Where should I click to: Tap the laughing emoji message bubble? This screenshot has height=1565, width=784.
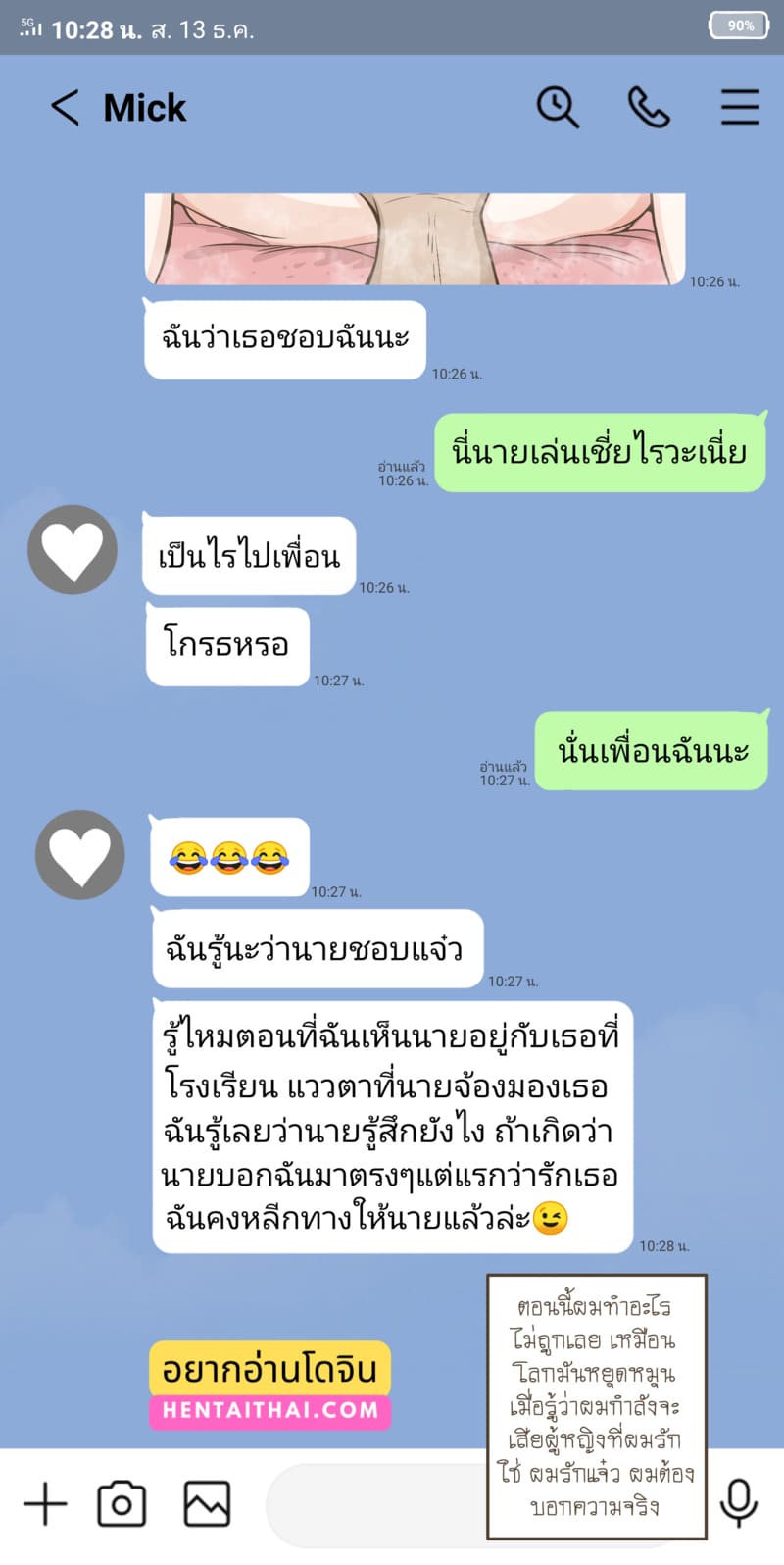[229, 856]
